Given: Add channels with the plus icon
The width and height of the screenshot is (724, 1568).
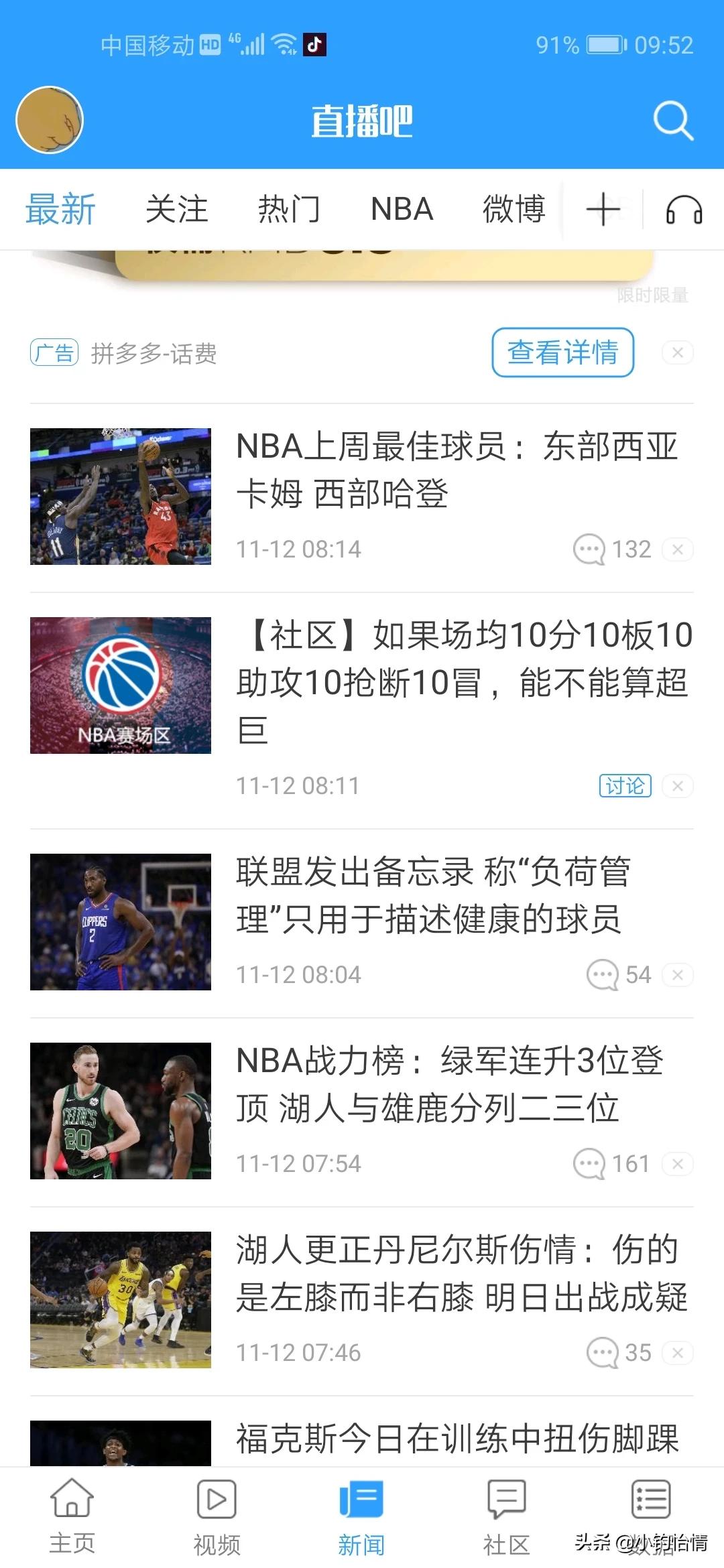Looking at the screenshot, I should (x=603, y=209).
